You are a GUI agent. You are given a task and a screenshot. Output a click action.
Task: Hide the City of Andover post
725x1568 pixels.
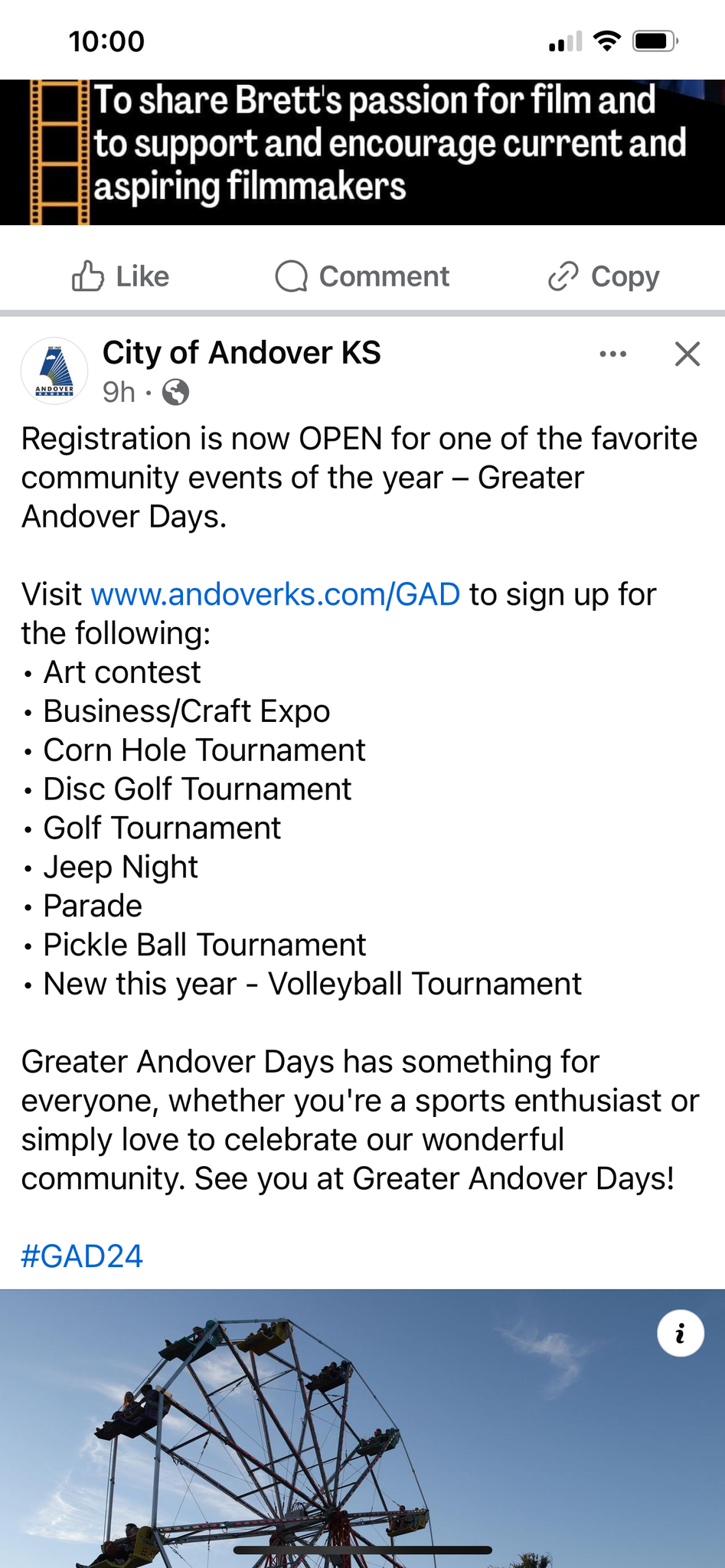[687, 354]
